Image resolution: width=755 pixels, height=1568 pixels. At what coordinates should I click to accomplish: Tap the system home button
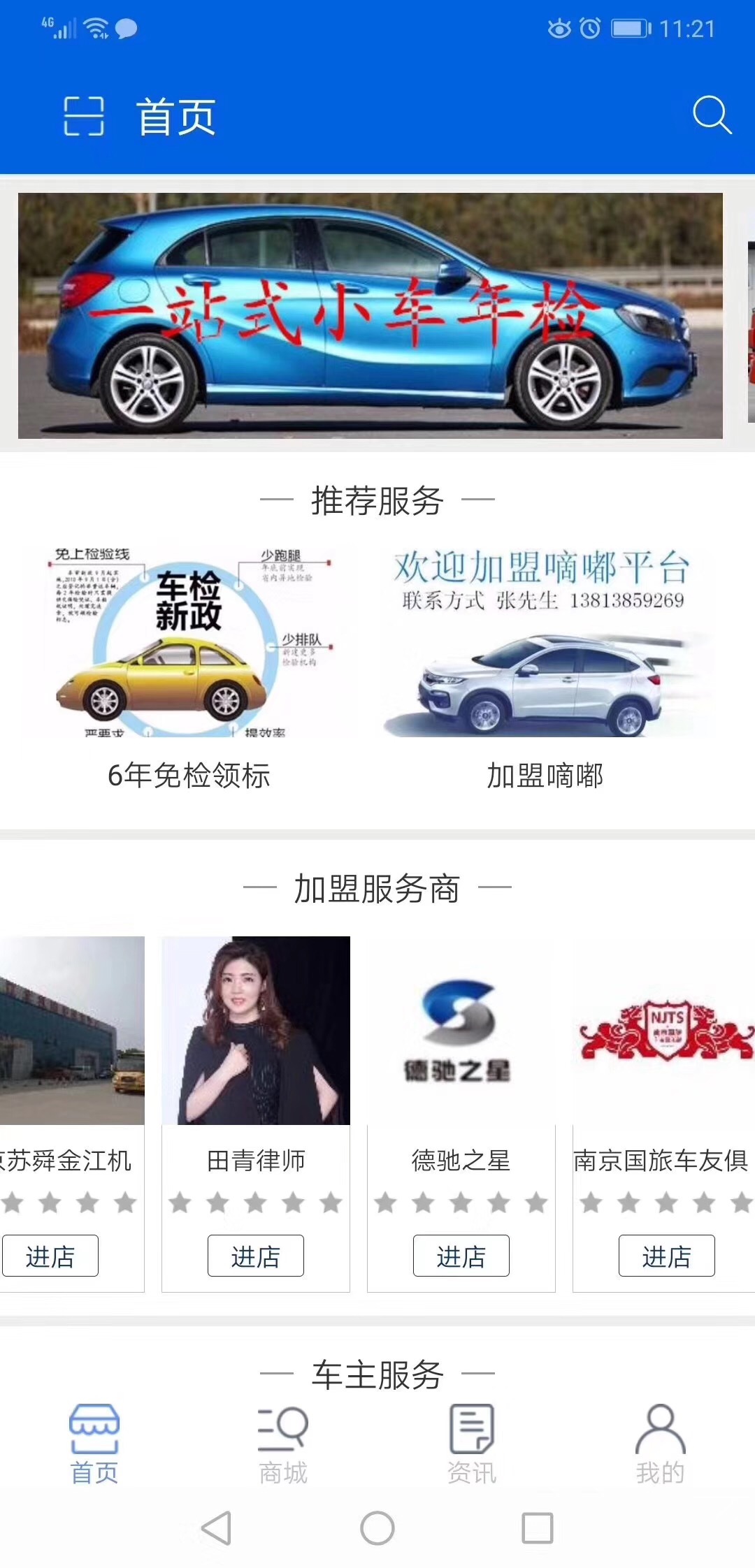click(x=377, y=1528)
